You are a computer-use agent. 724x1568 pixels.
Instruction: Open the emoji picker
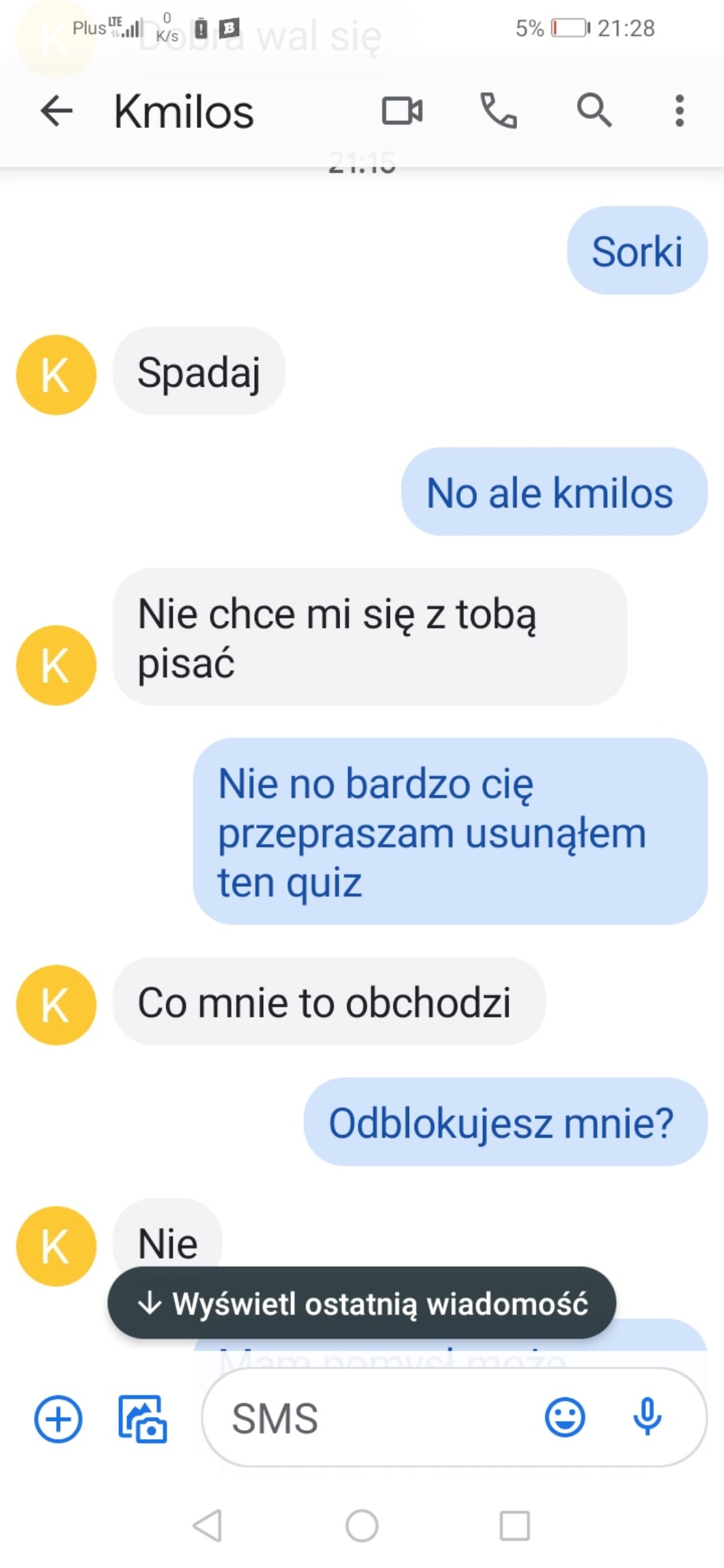(x=565, y=1417)
